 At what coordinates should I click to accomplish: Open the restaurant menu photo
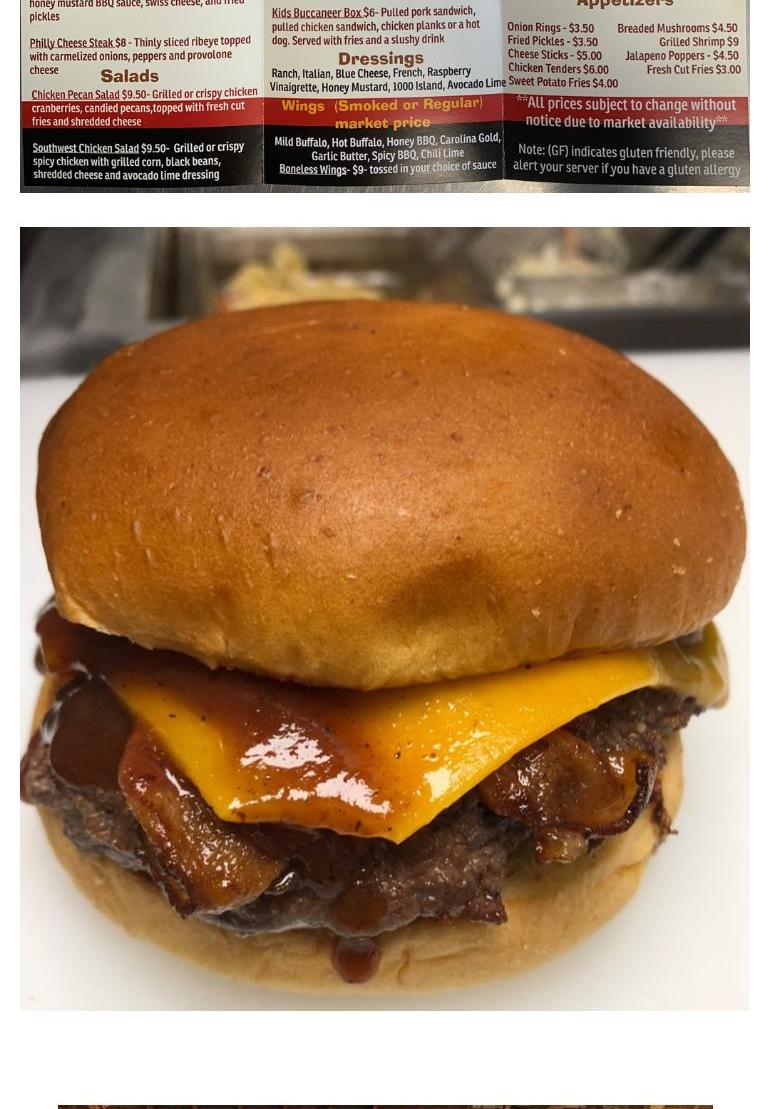click(x=385, y=95)
